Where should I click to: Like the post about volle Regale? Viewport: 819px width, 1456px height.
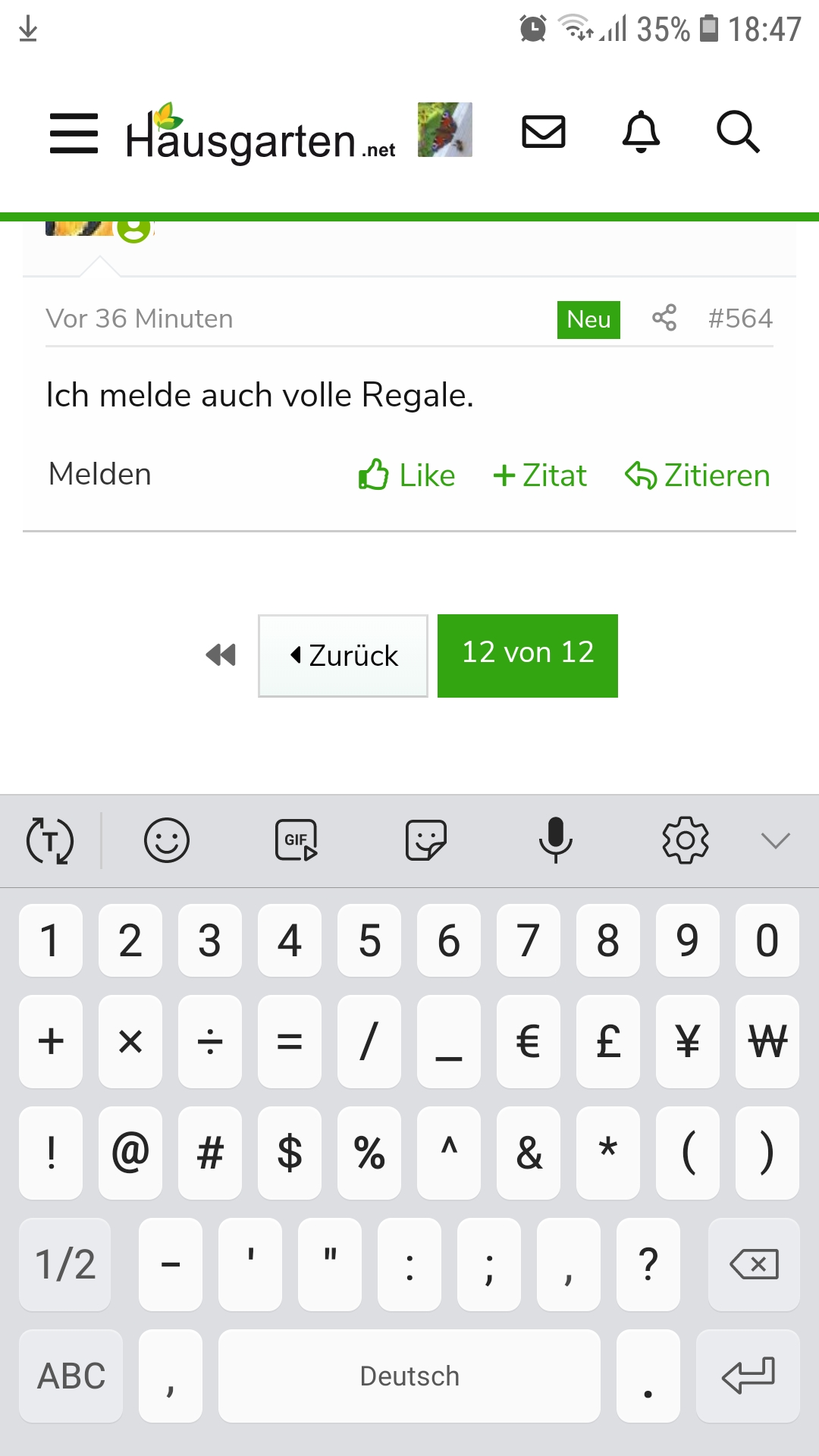[407, 475]
